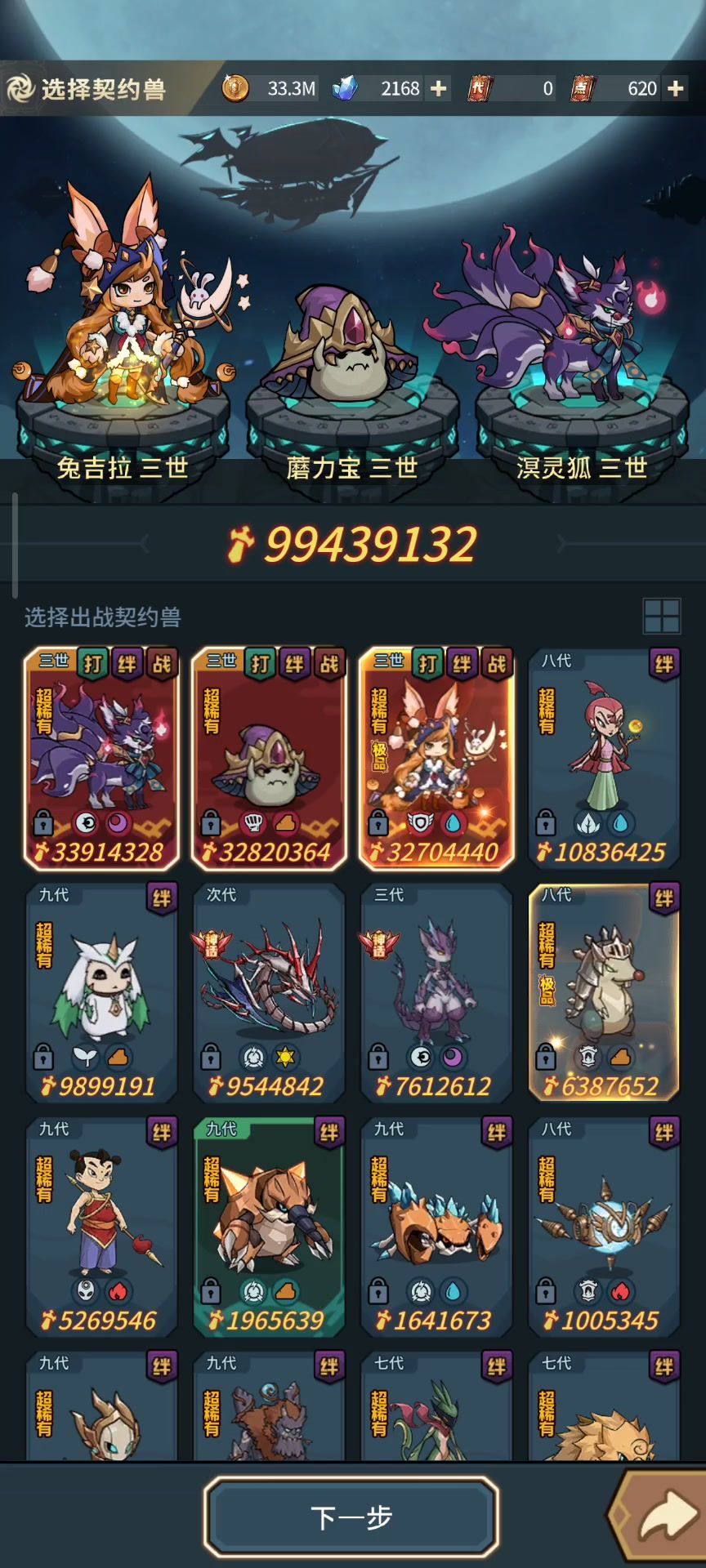The height and width of the screenshot is (1568, 706).
Task: Add tickets with the plus next to 620
Action: point(676,88)
